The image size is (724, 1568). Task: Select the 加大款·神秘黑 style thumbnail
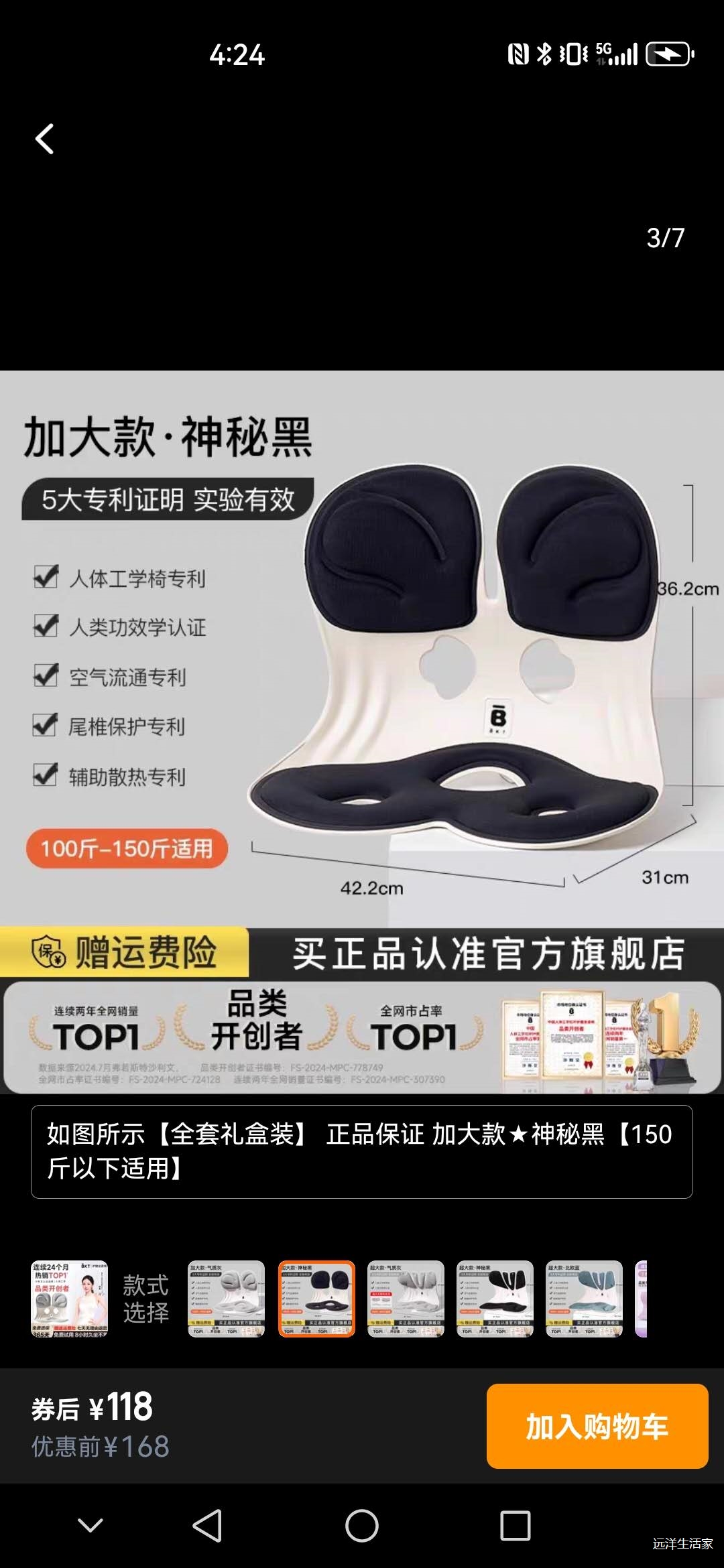(x=316, y=1299)
